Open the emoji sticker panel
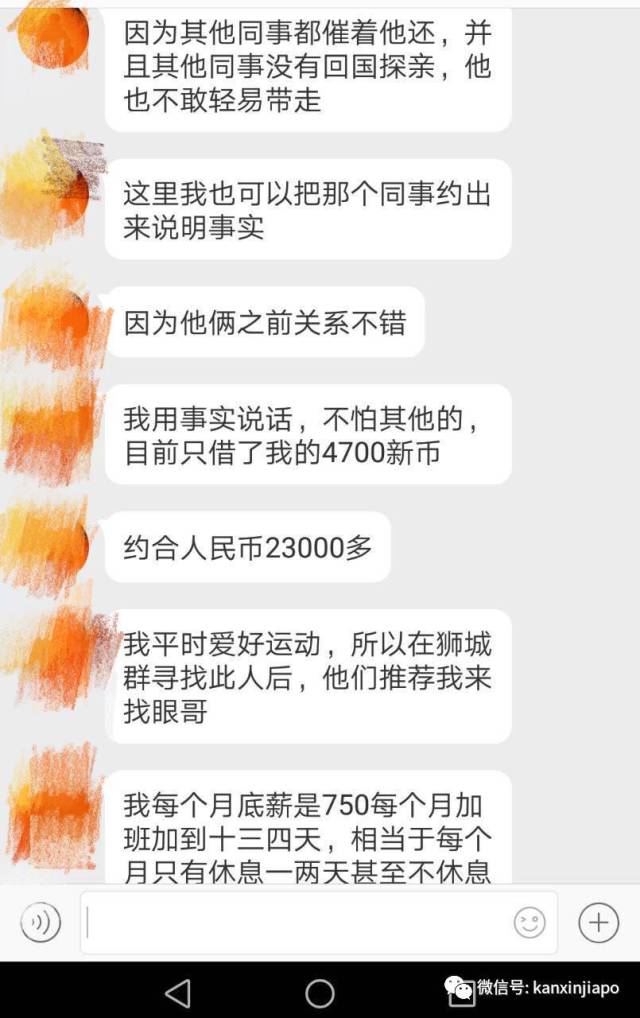Viewport: 640px width, 1018px height. coord(529,922)
